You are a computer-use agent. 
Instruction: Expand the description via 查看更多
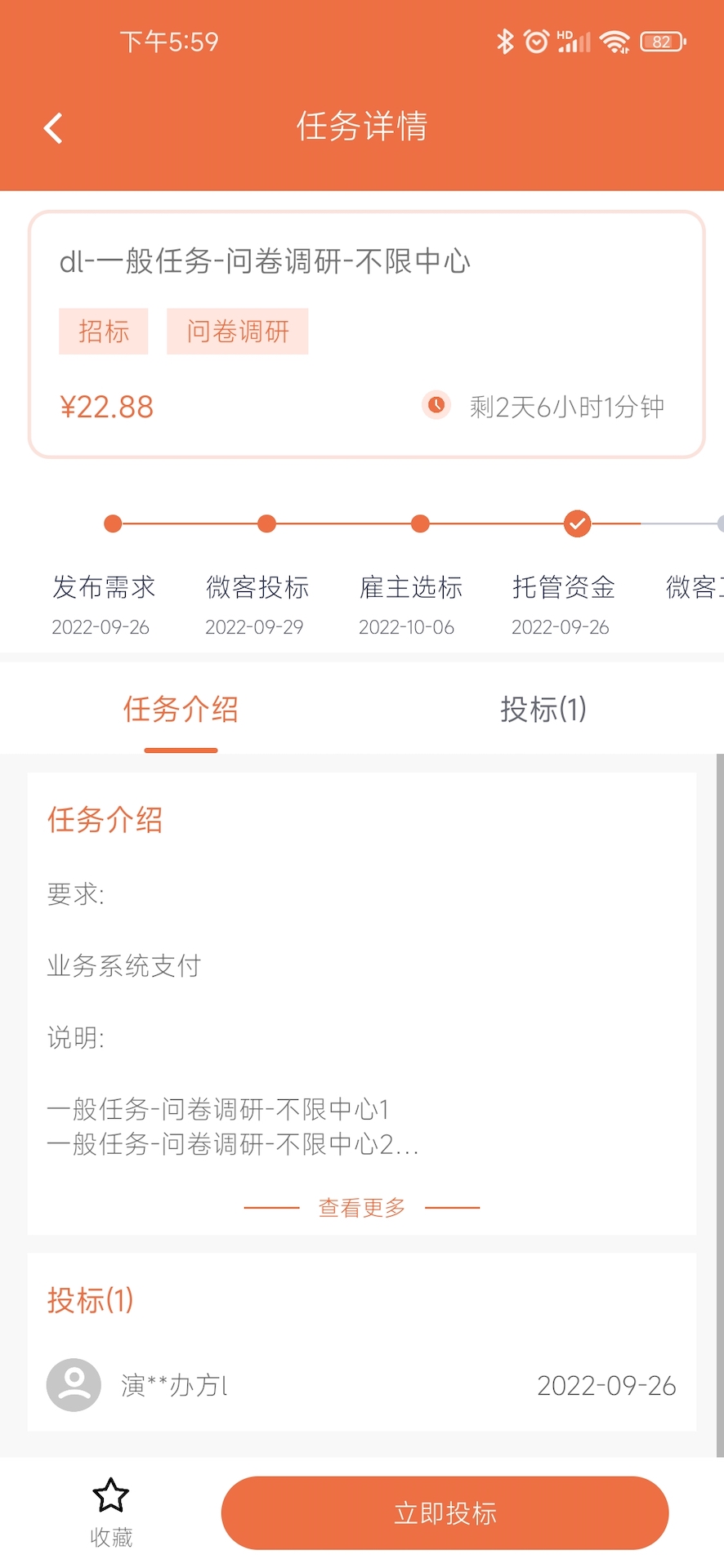coord(362,1207)
